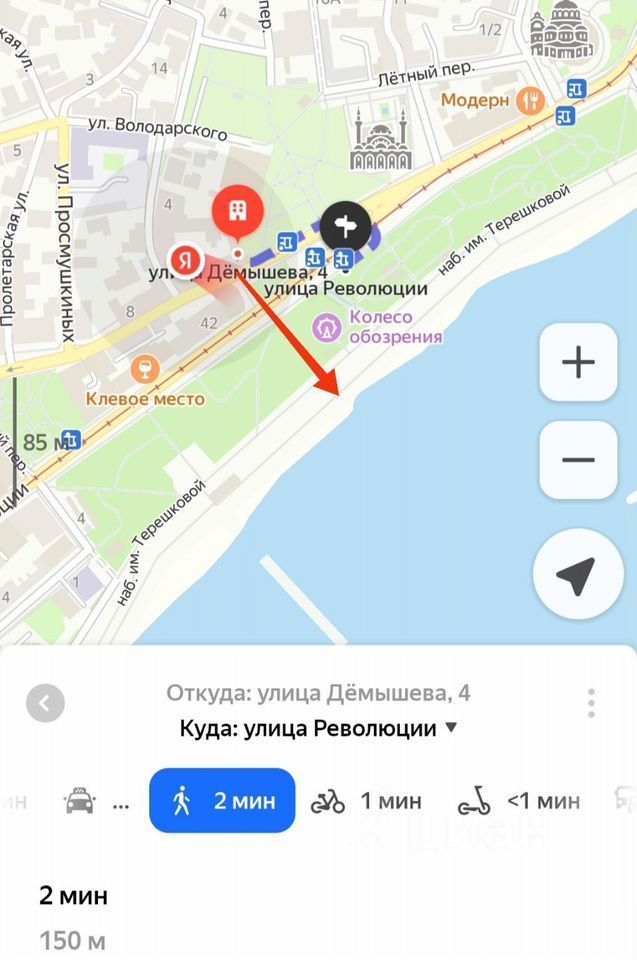Open the route overflow menu
This screenshot has height=960, width=637.
(x=592, y=703)
